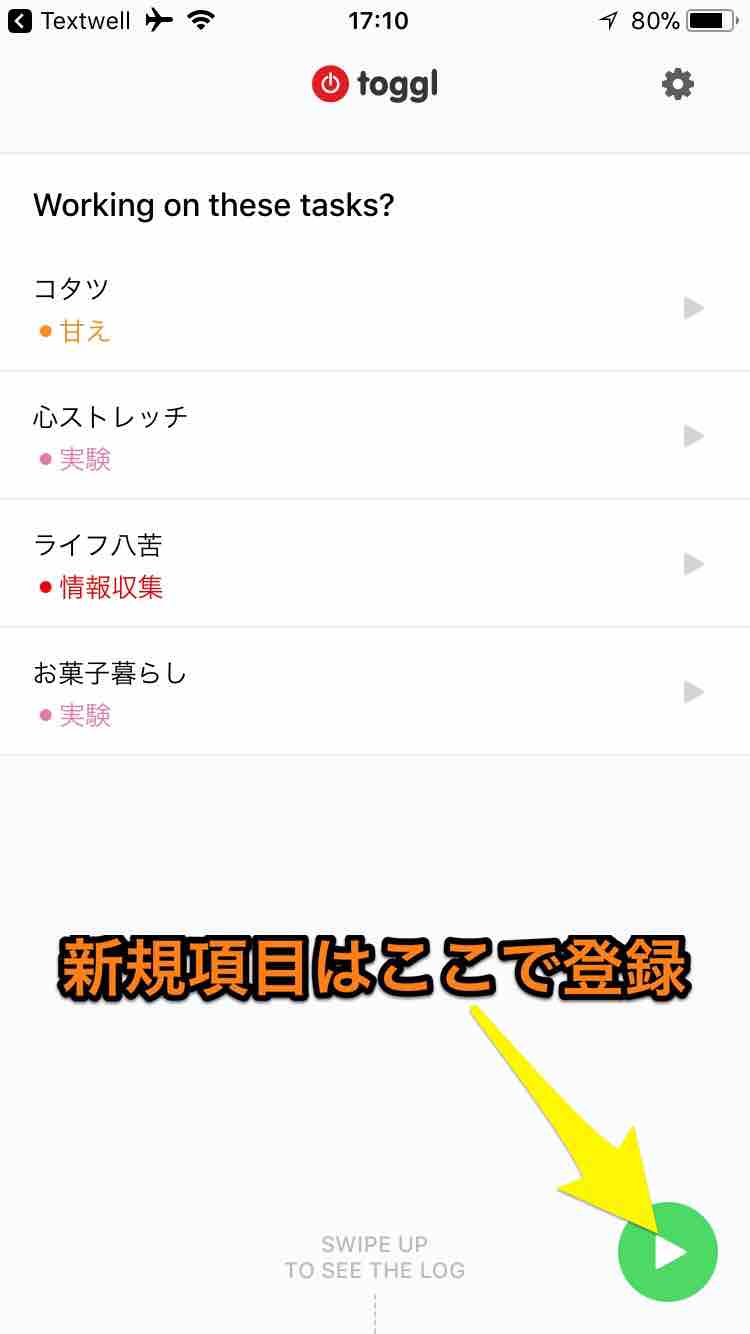Start the お菓子暮らし task timer
The image size is (750, 1334).
click(693, 692)
